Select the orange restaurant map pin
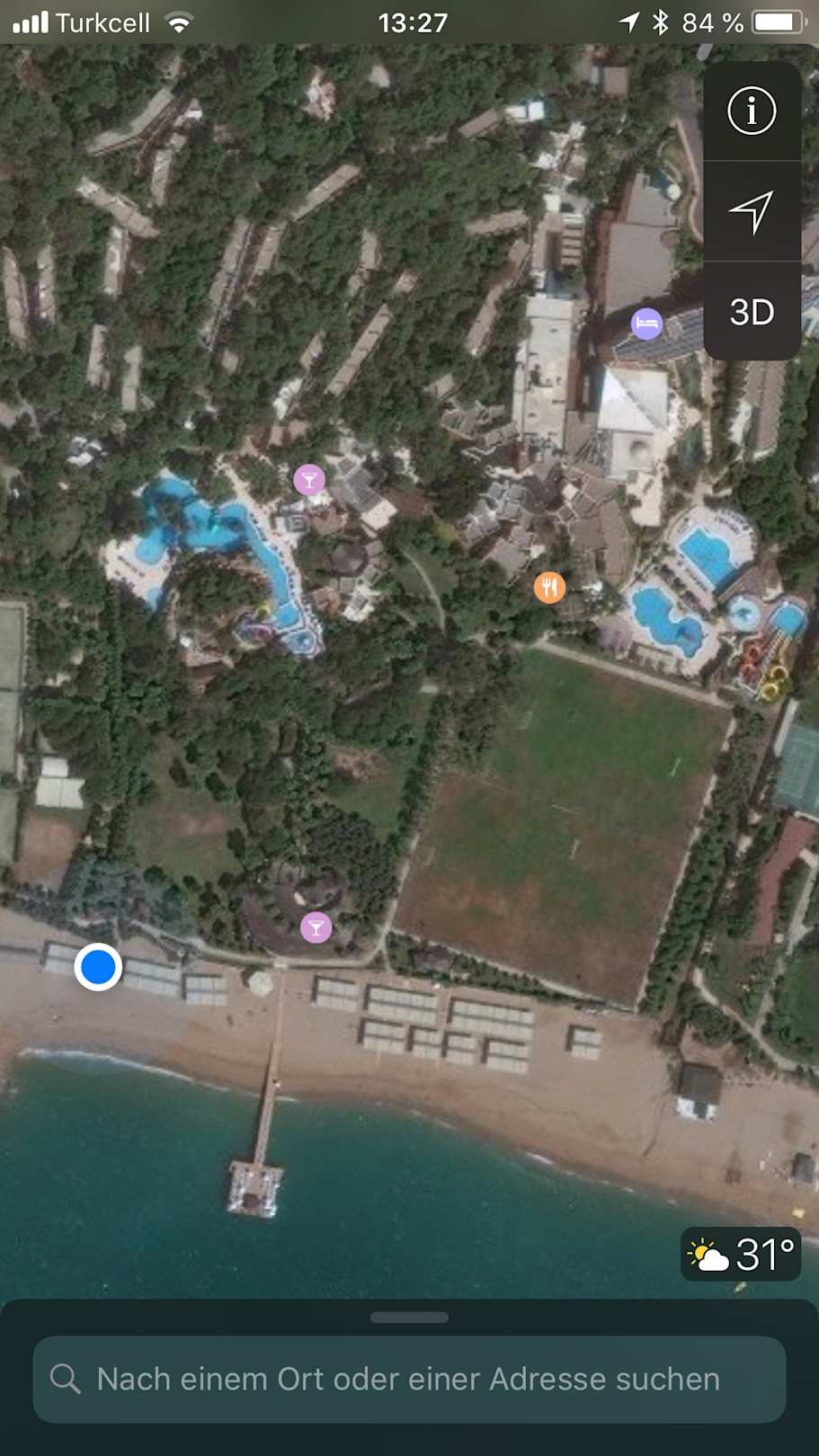Image resolution: width=819 pixels, height=1456 pixels. tap(549, 588)
